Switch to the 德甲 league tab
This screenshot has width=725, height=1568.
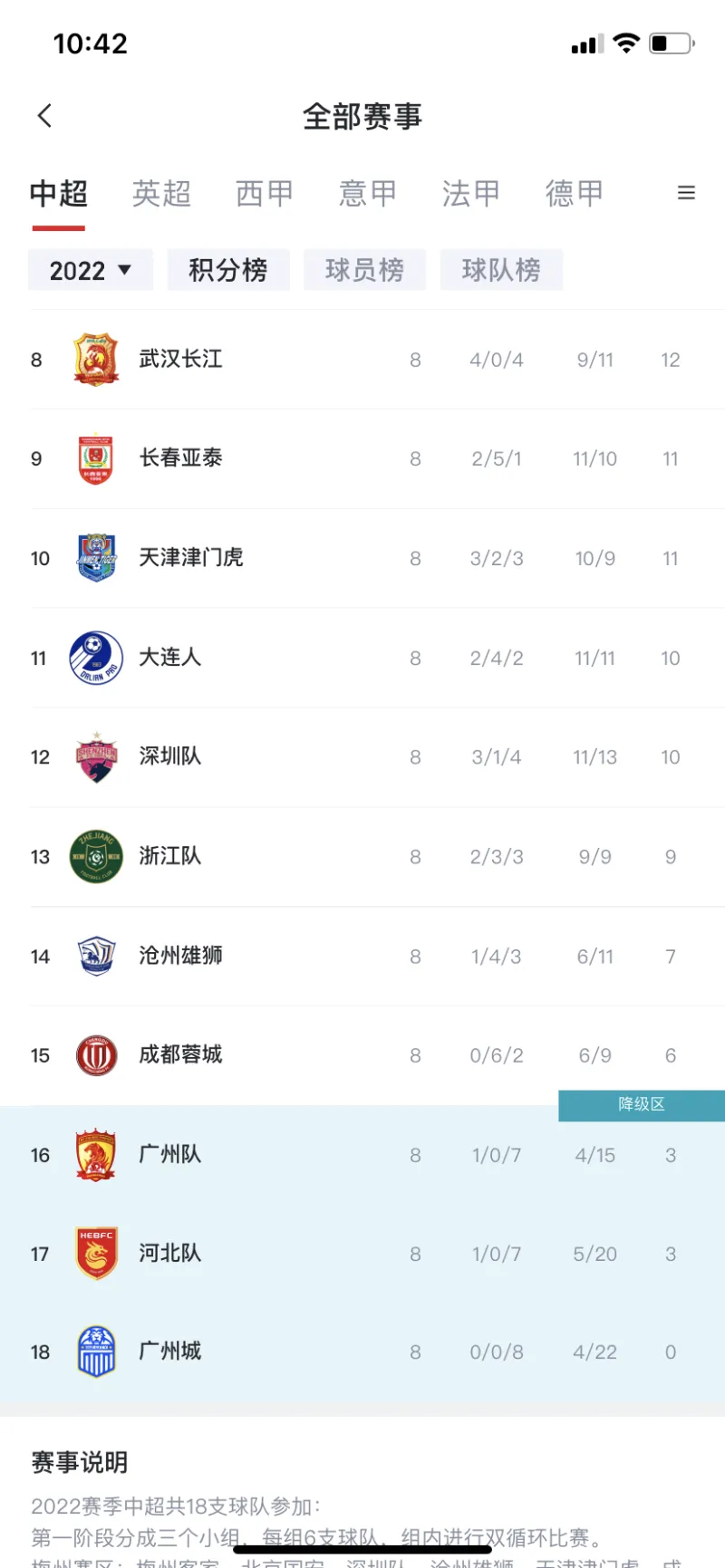pyautogui.click(x=575, y=193)
